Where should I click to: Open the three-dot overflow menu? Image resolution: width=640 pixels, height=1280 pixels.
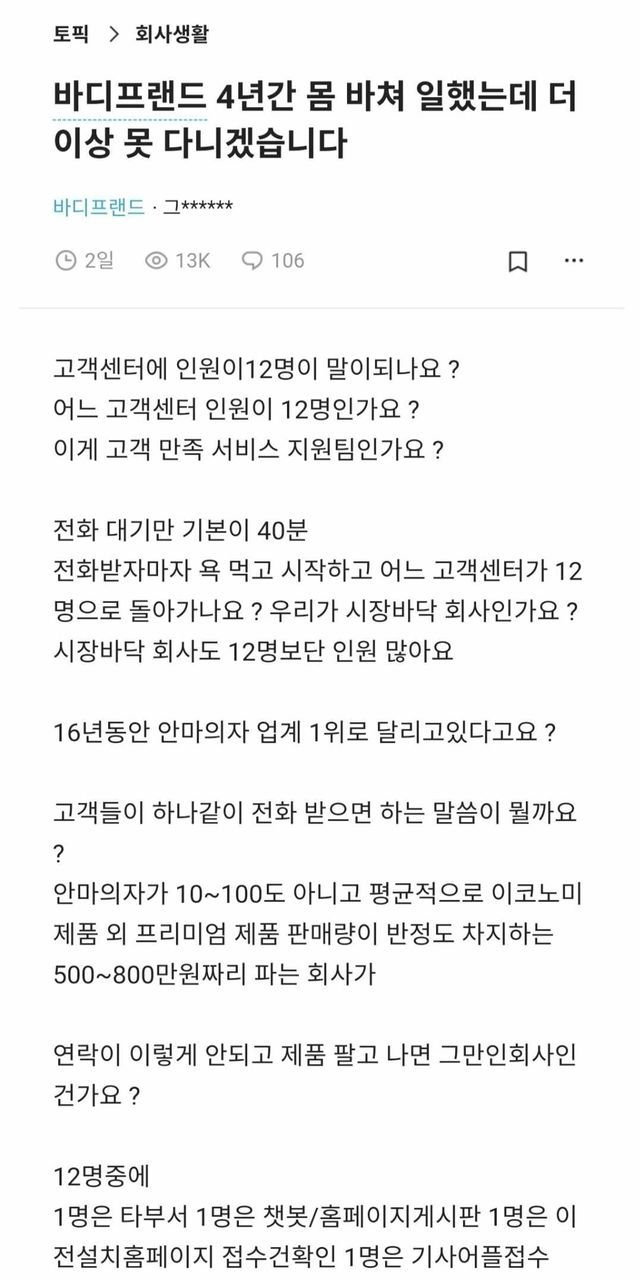(x=574, y=261)
